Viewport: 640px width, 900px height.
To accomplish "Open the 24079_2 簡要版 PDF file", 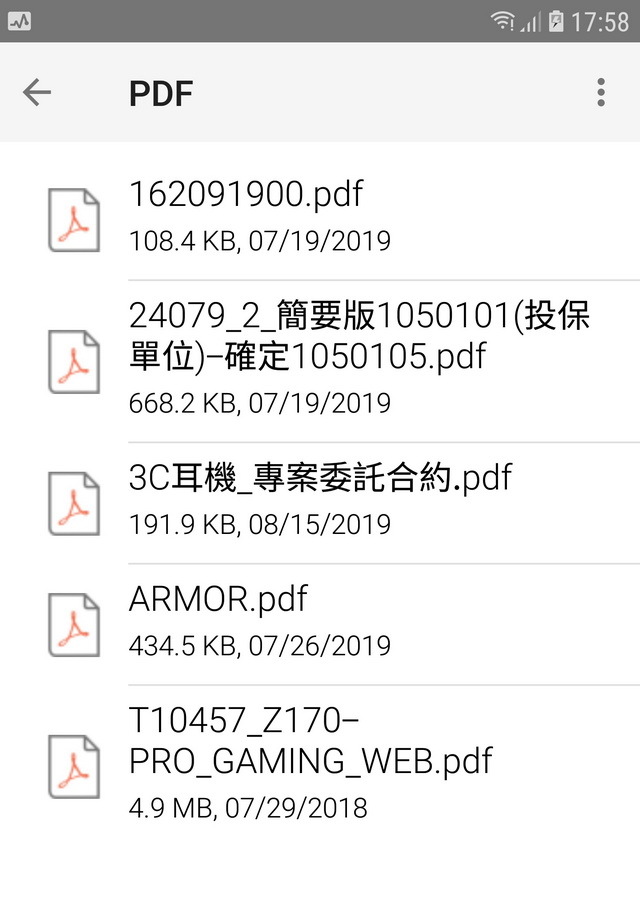I will point(320,360).
